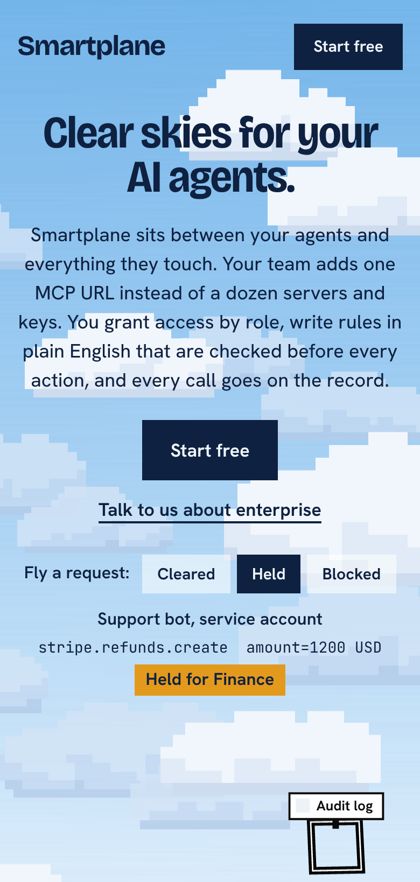Open the Talk to us about enterprise link
The width and height of the screenshot is (420, 882).
(210, 510)
